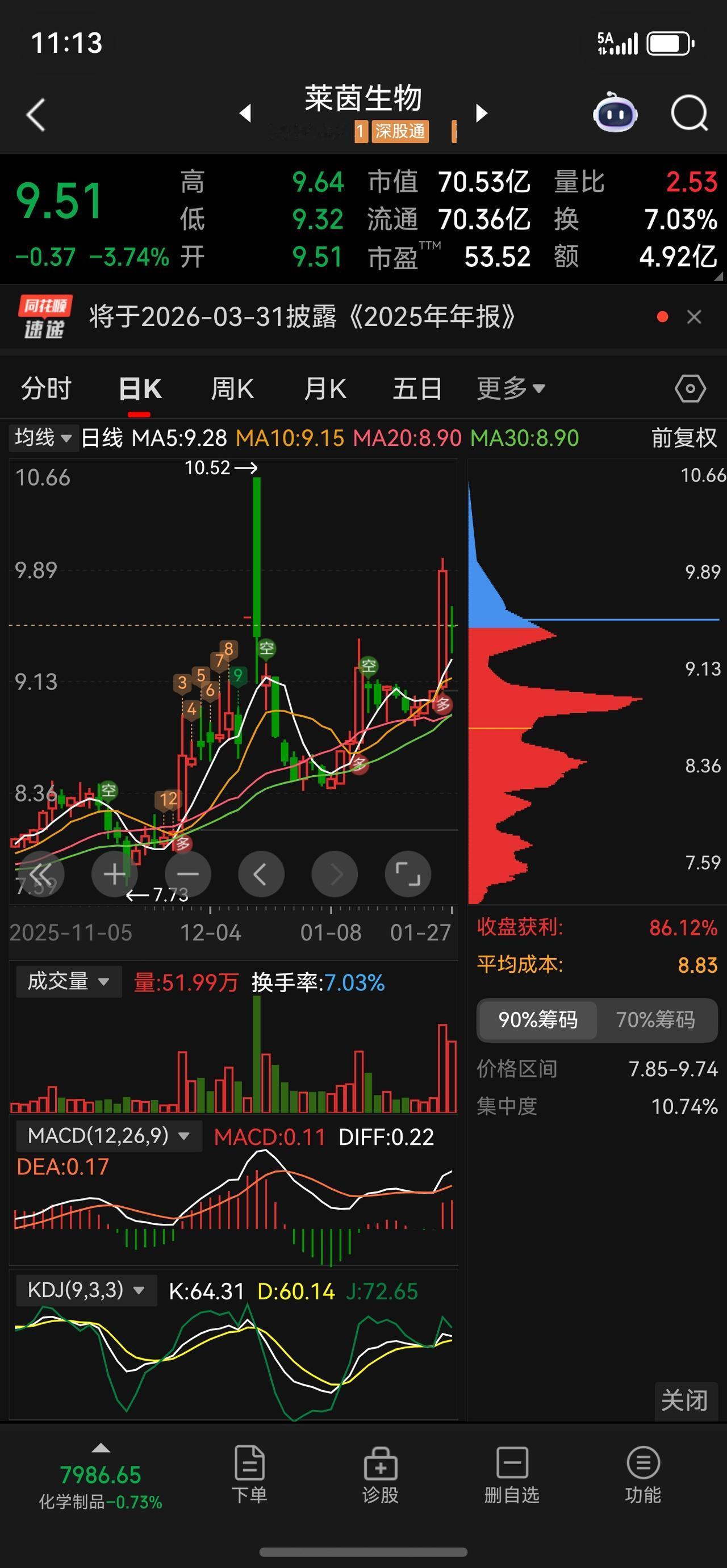
Task: Open the 均线 moving average dropdown
Action: [x=44, y=440]
